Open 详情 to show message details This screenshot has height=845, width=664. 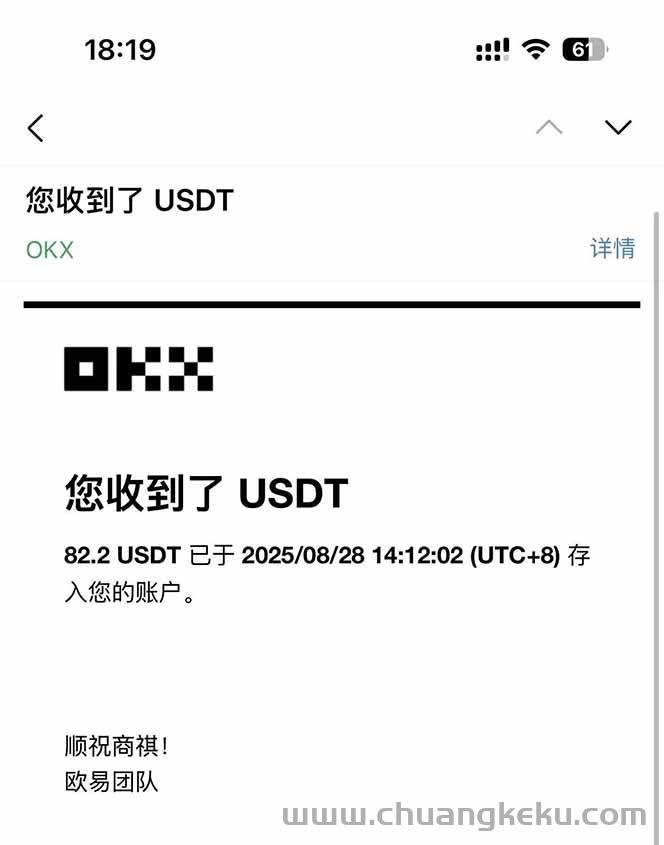coord(612,248)
